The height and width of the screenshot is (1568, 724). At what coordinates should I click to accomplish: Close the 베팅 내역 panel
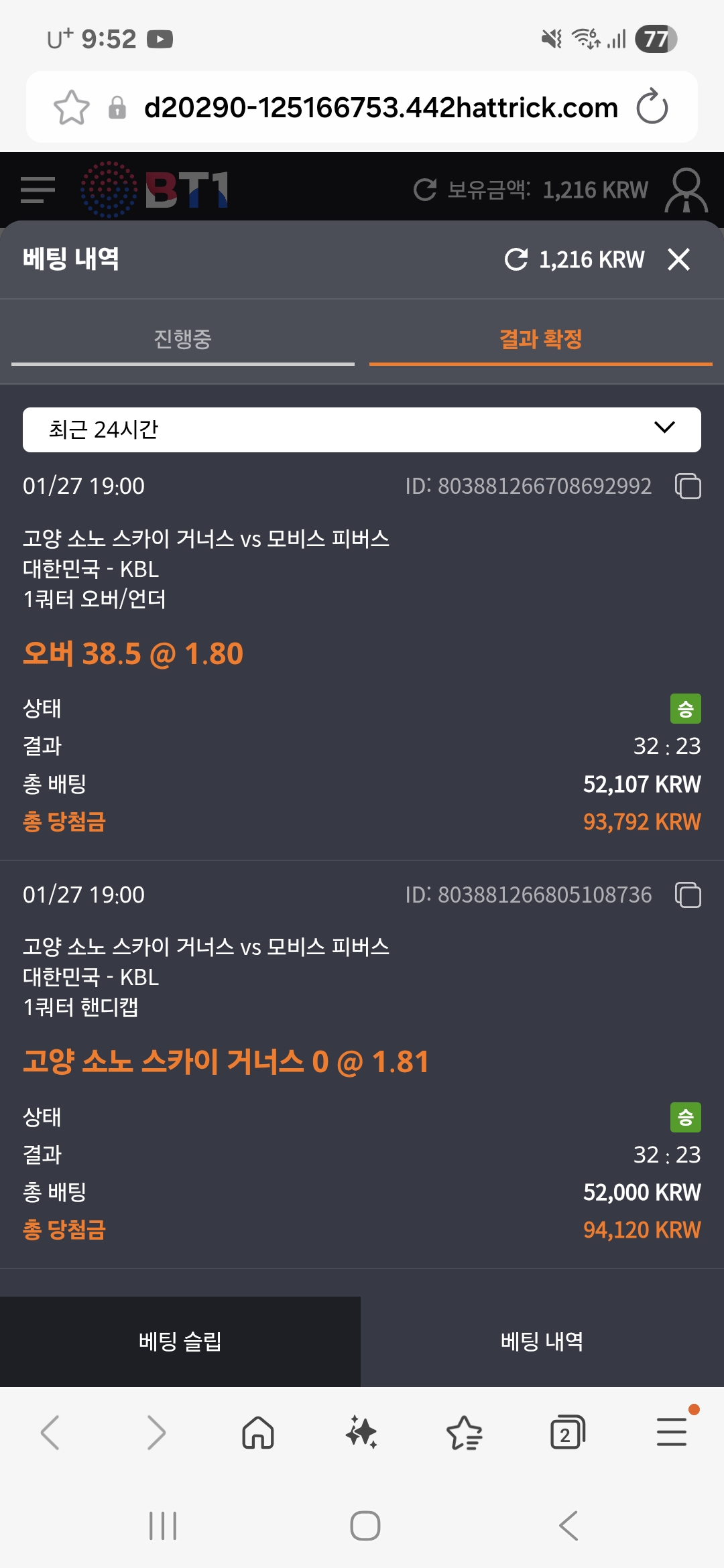coord(680,260)
